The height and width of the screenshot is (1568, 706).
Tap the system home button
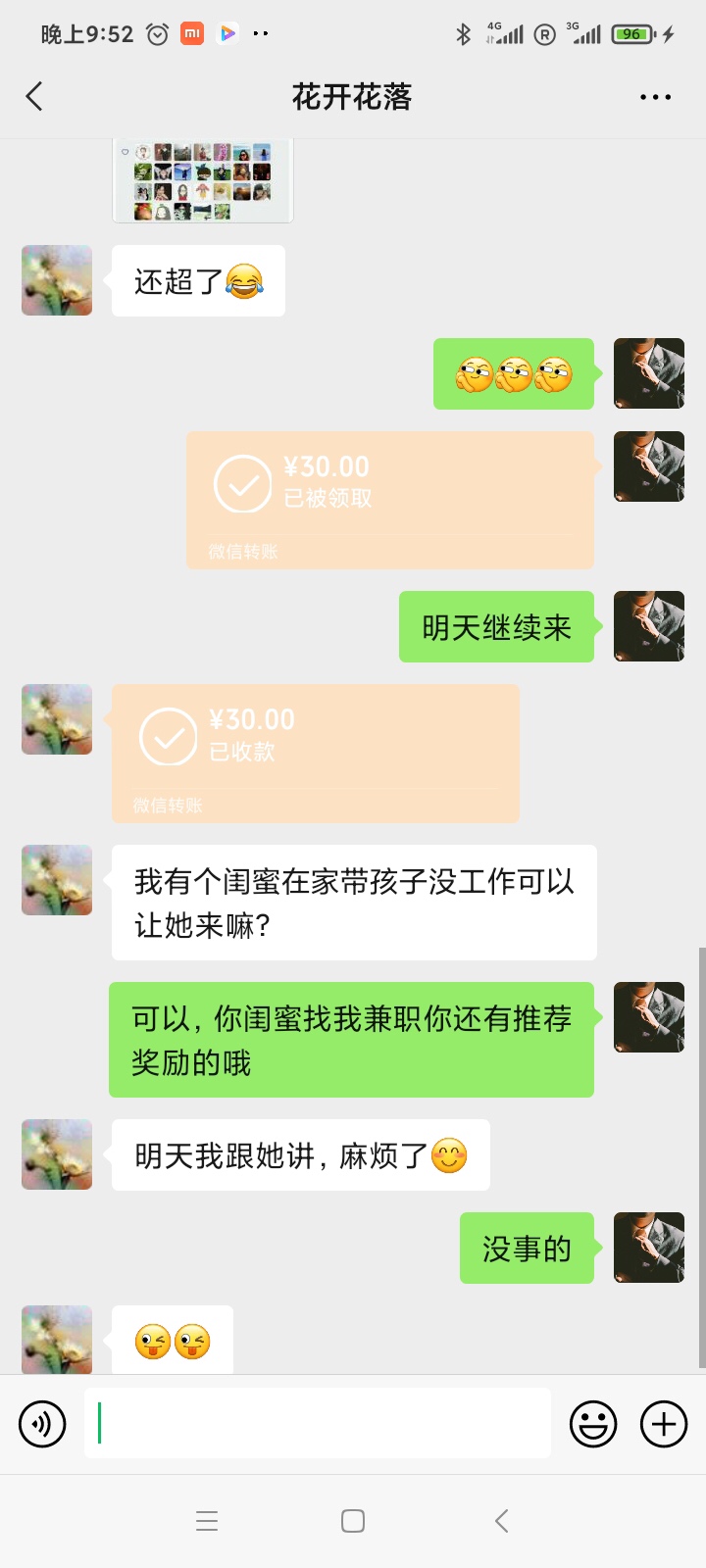pyautogui.click(x=353, y=1521)
